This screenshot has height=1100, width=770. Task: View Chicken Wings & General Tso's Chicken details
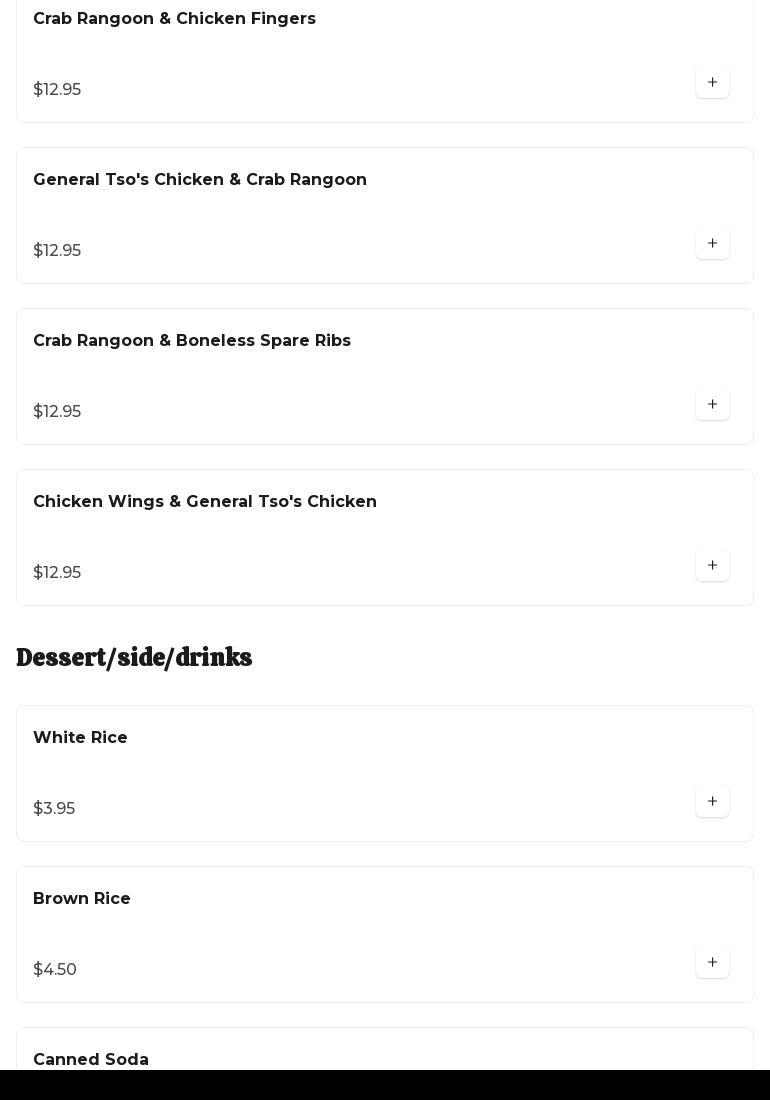[x=205, y=502]
